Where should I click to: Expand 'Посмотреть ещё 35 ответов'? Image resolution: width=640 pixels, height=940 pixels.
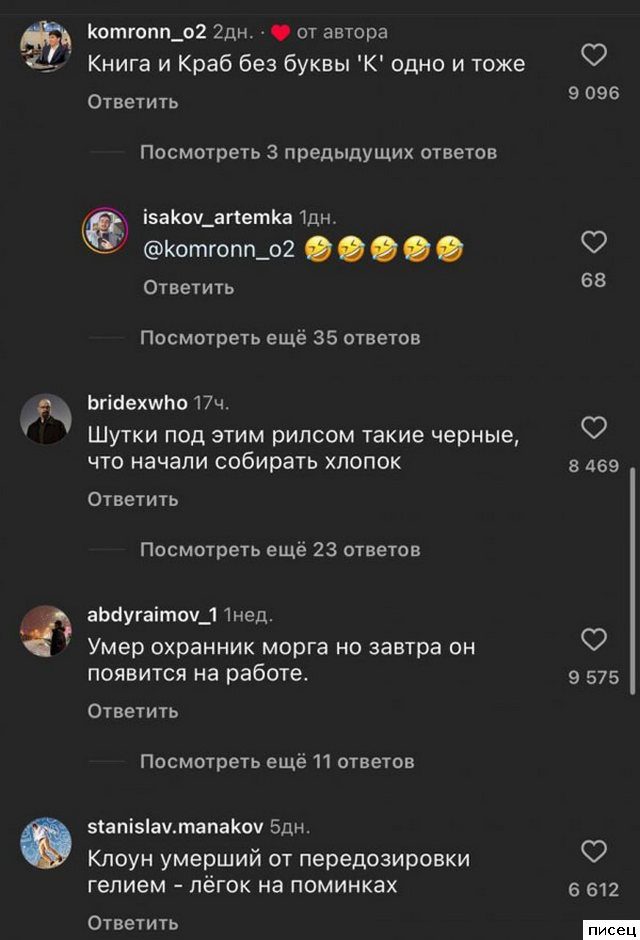pos(279,338)
